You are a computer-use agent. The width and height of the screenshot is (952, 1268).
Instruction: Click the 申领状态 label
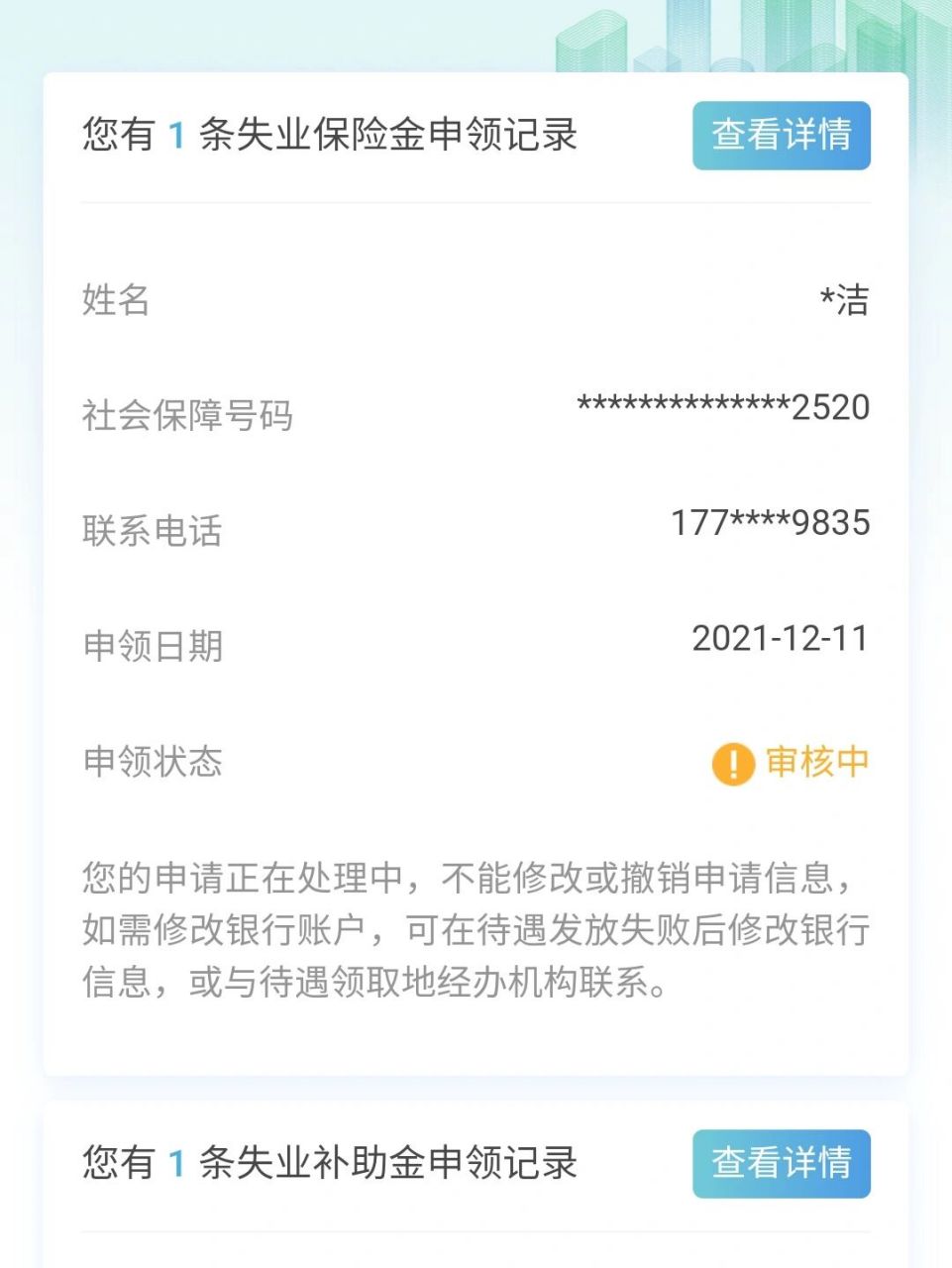coord(154,763)
